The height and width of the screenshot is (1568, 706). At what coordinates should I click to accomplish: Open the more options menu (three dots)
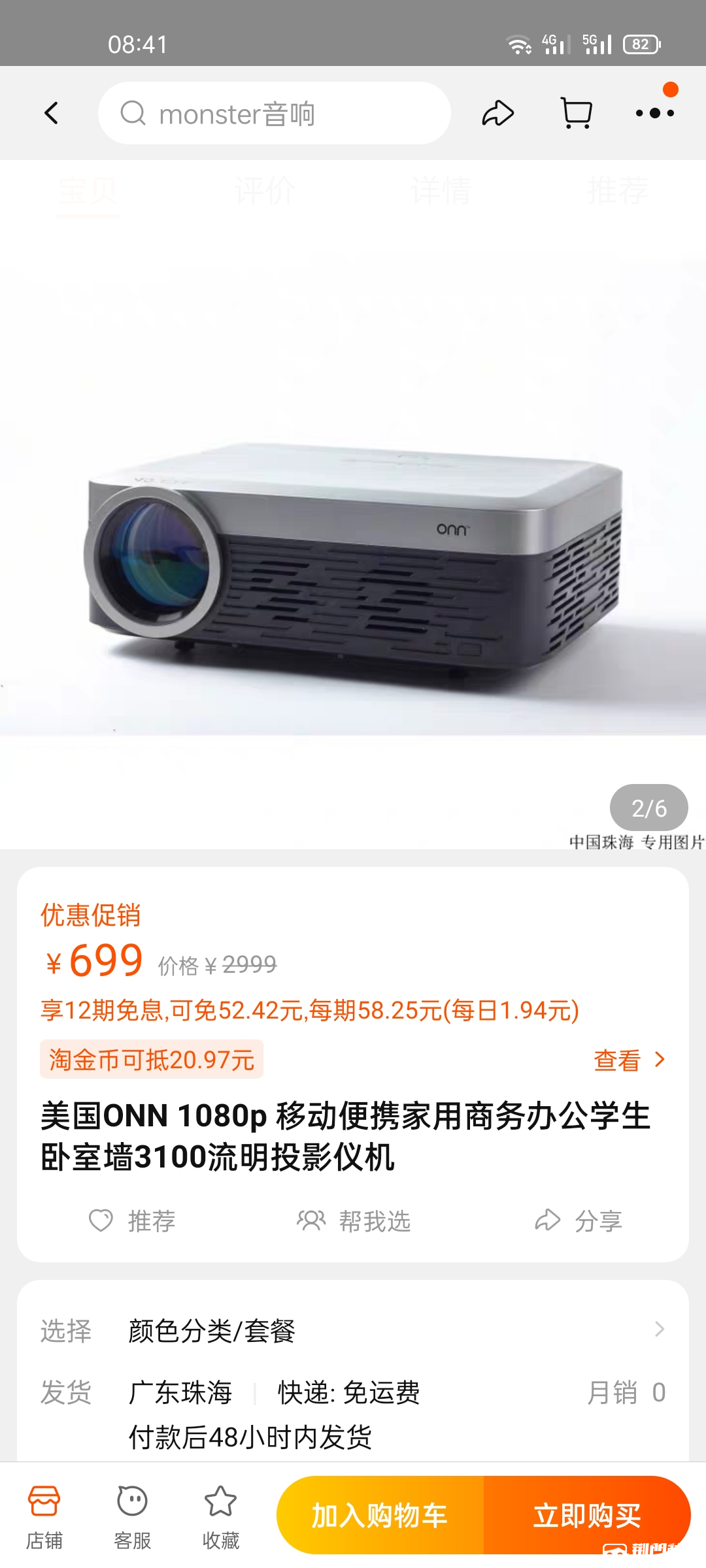point(654,112)
